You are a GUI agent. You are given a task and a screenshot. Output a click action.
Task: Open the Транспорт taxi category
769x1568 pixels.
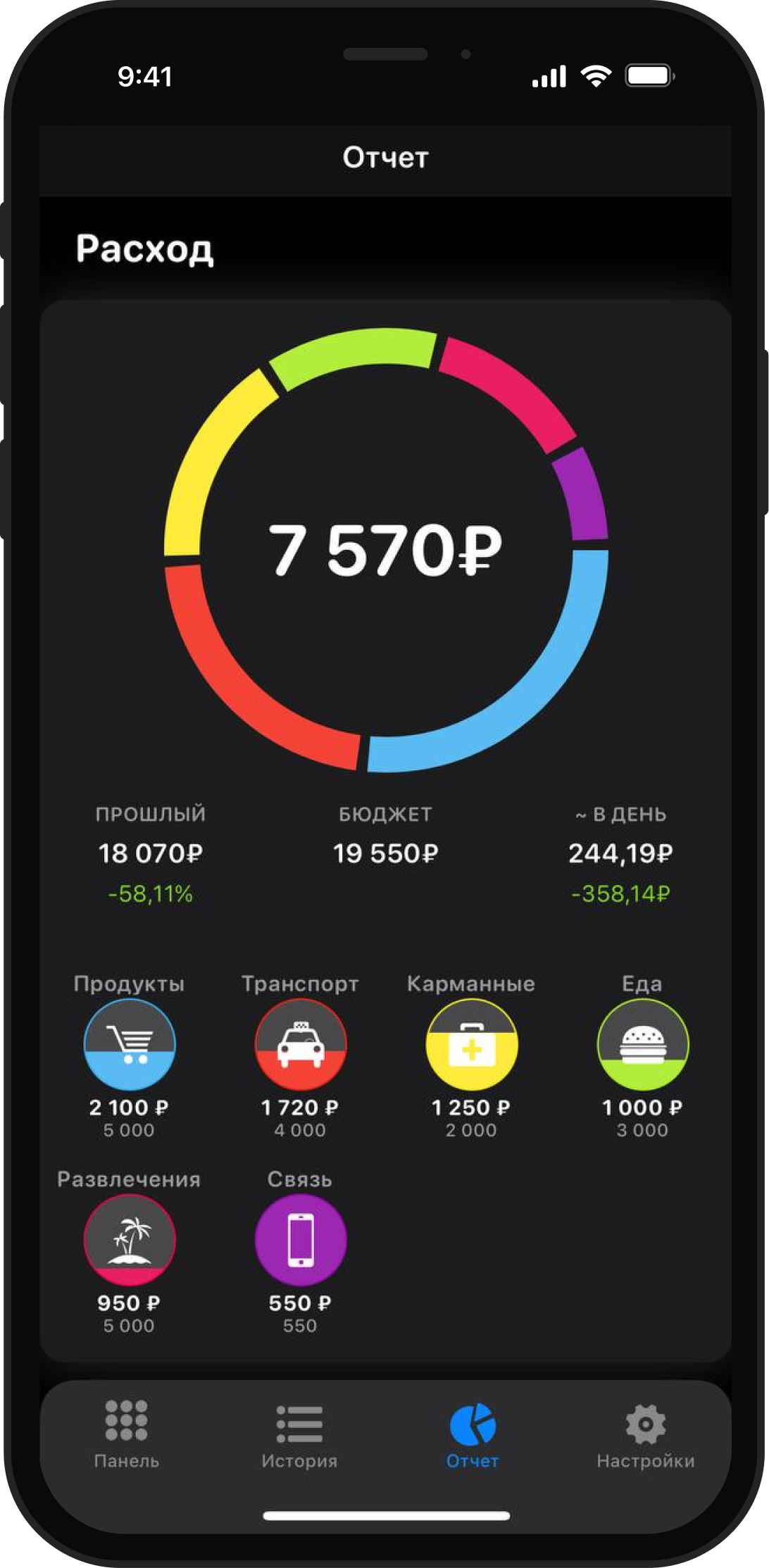pos(301,1045)
